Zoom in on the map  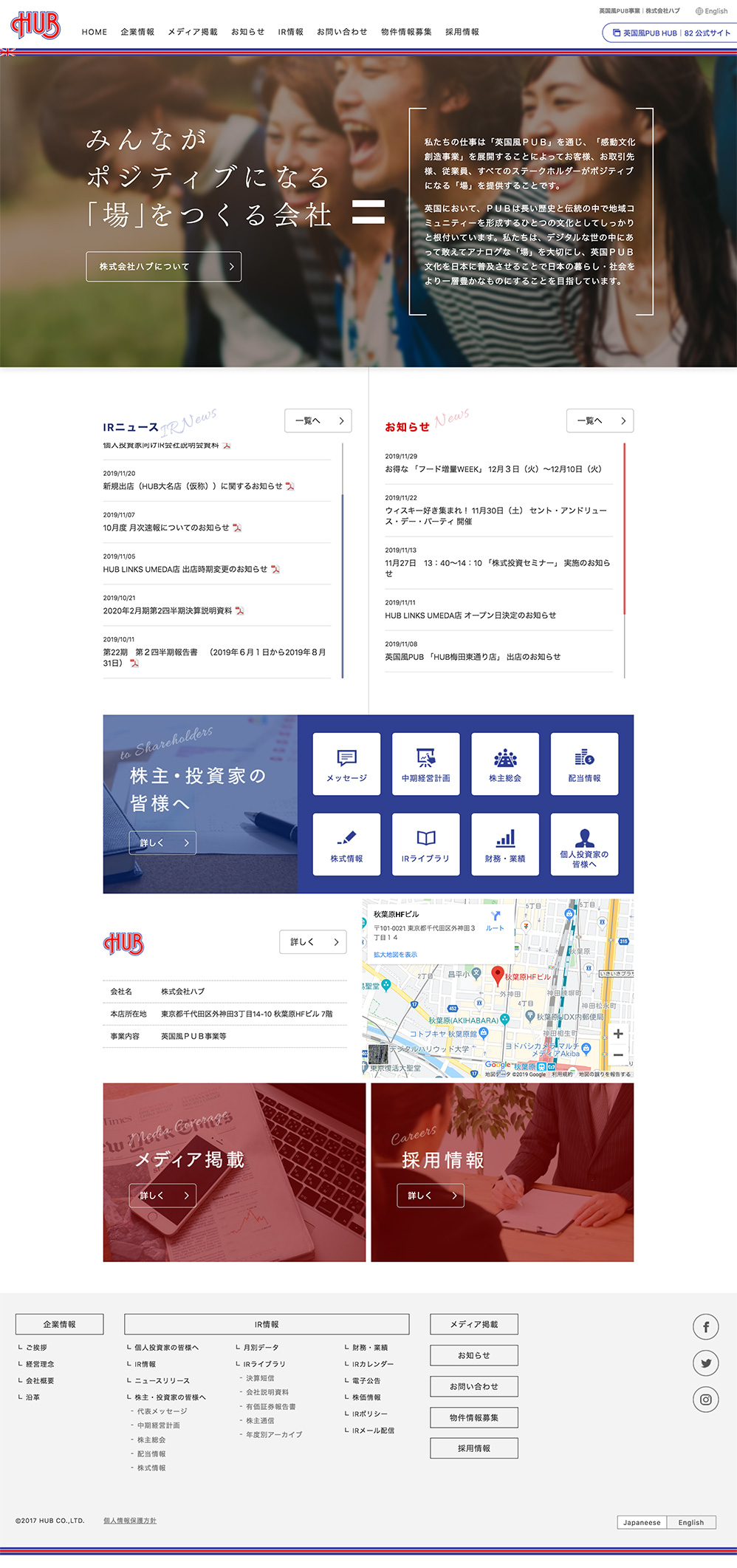click(618, 1034)
